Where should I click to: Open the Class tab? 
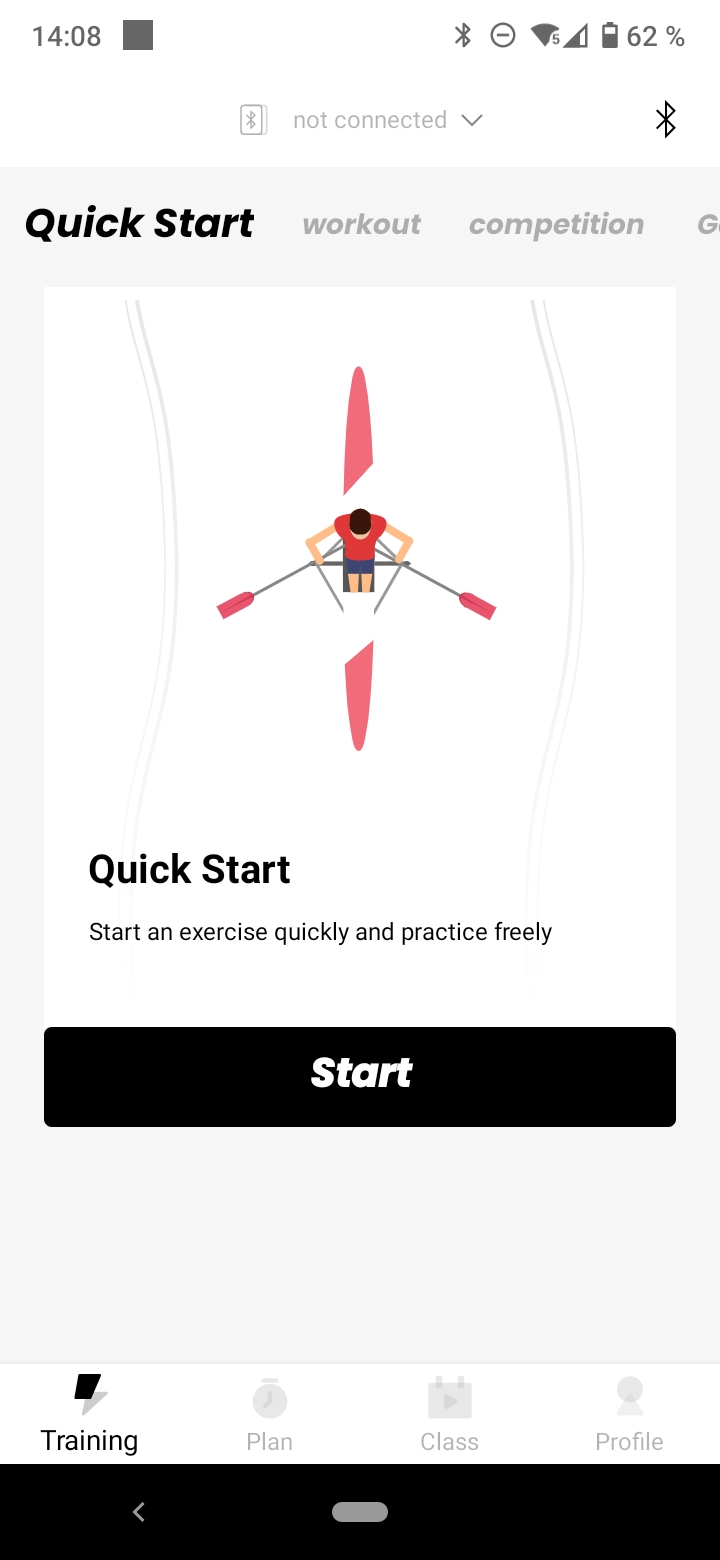pyautogui.click(x=449, y=1414)
